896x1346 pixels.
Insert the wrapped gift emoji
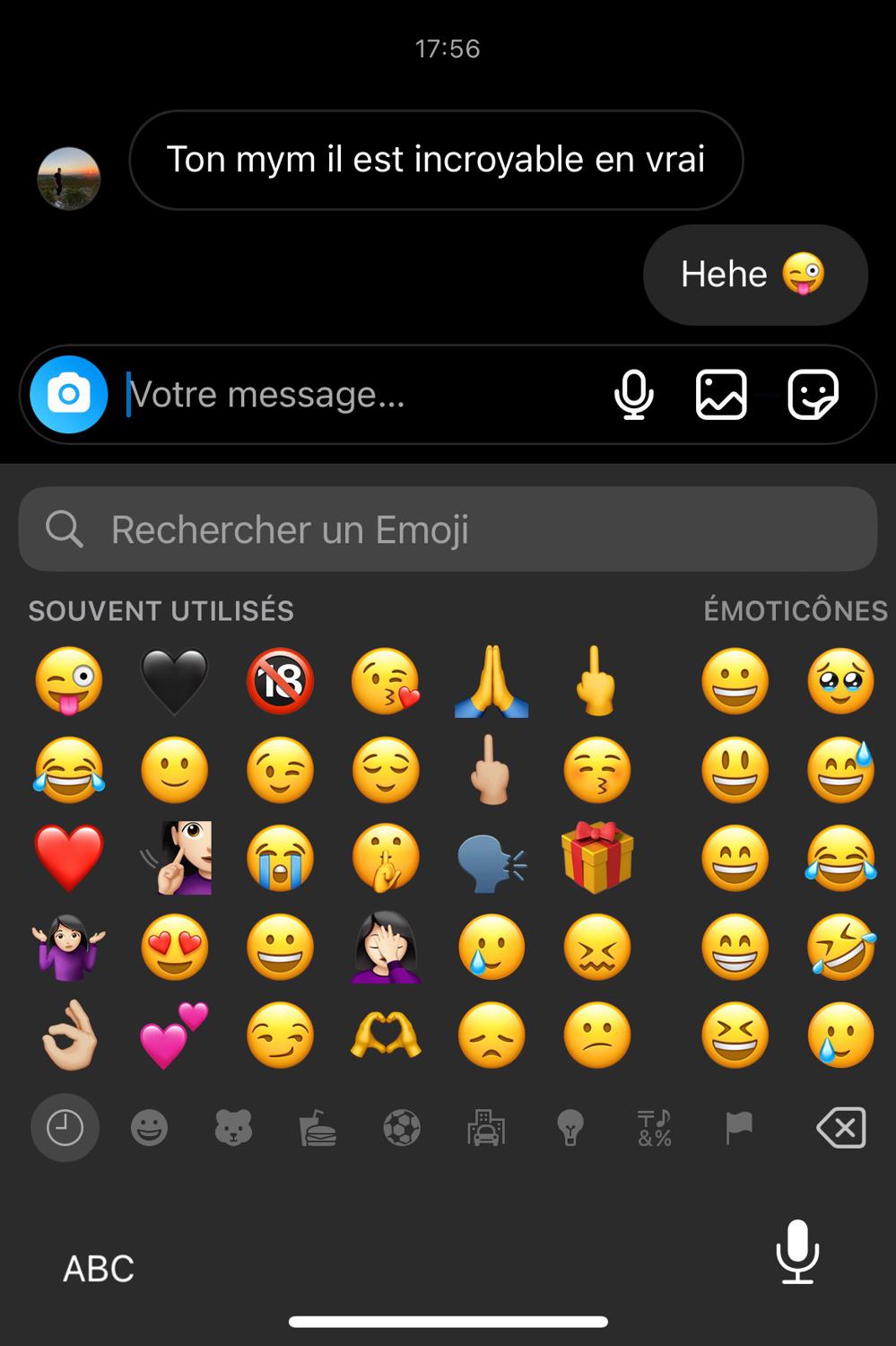(596, 859)
